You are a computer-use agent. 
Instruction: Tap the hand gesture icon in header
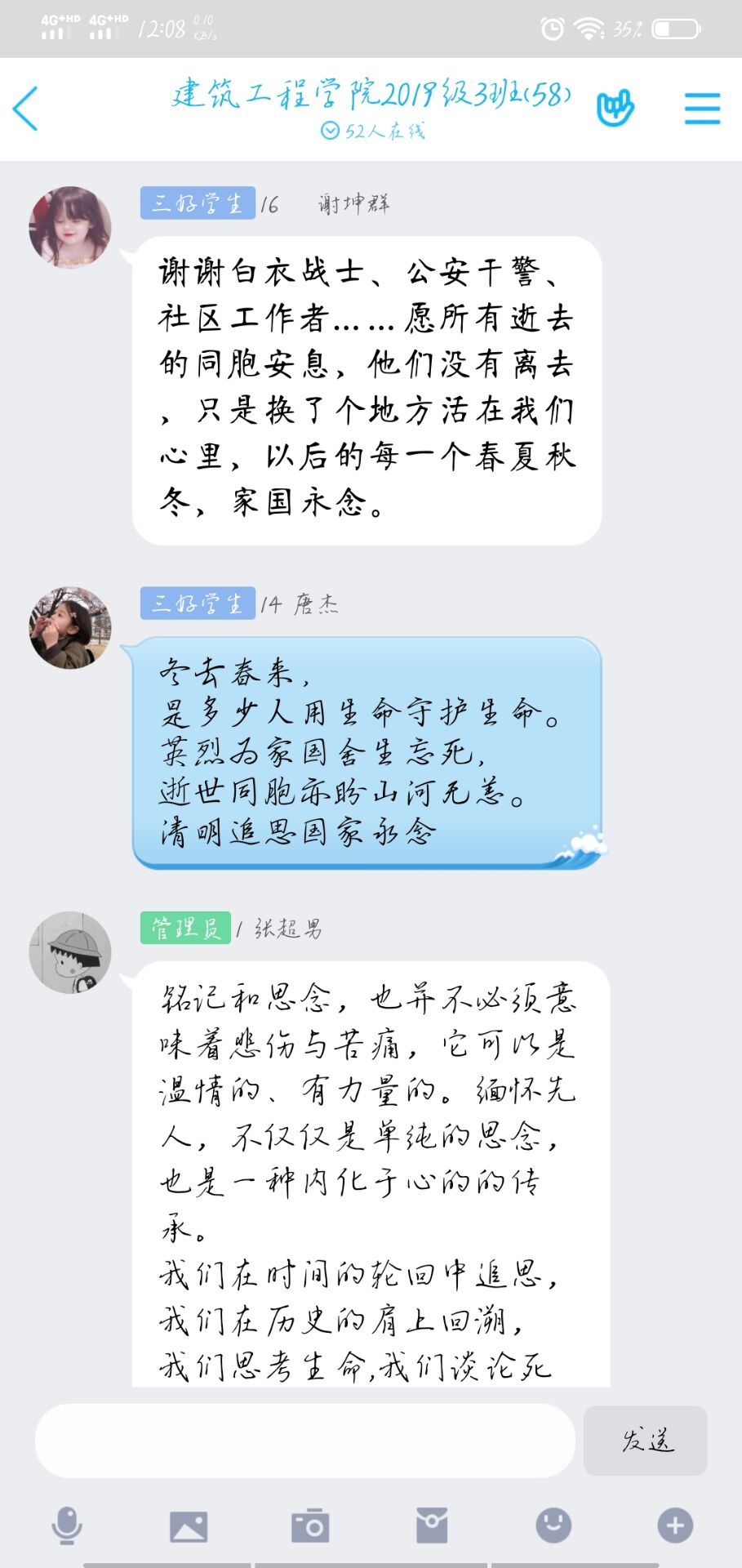coord(615,109)
